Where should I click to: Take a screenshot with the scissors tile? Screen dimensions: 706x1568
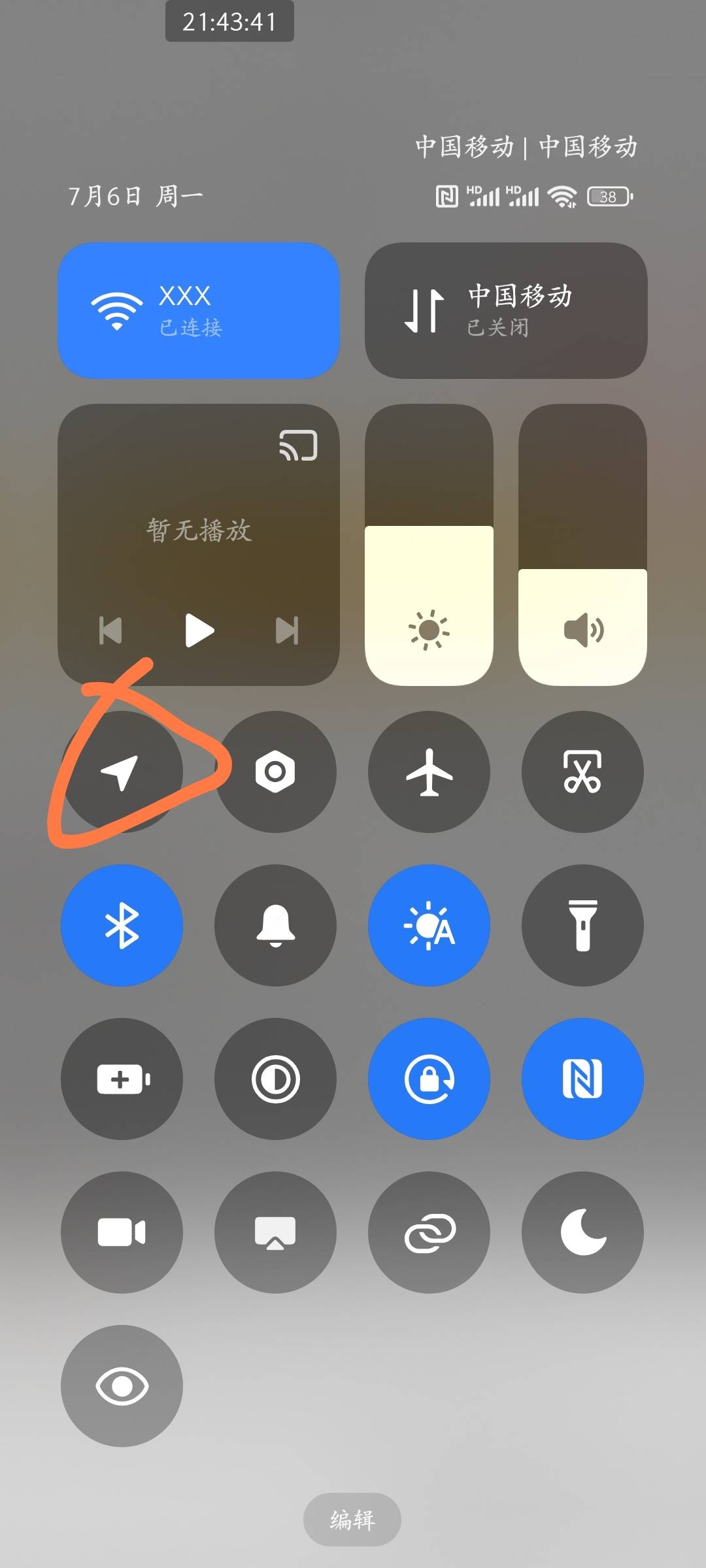coord(582,772)
